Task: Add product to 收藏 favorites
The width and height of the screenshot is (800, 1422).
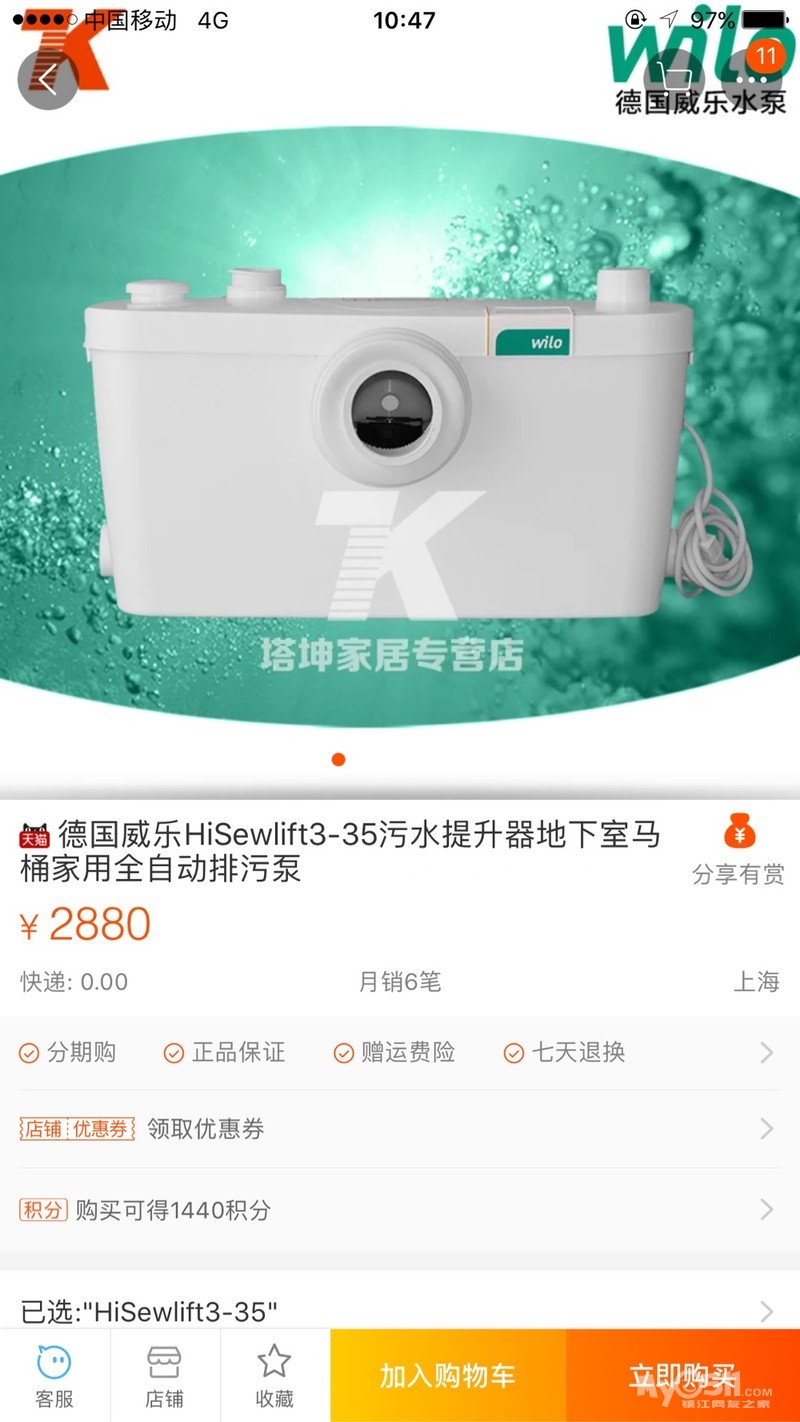Action: 275,1376
